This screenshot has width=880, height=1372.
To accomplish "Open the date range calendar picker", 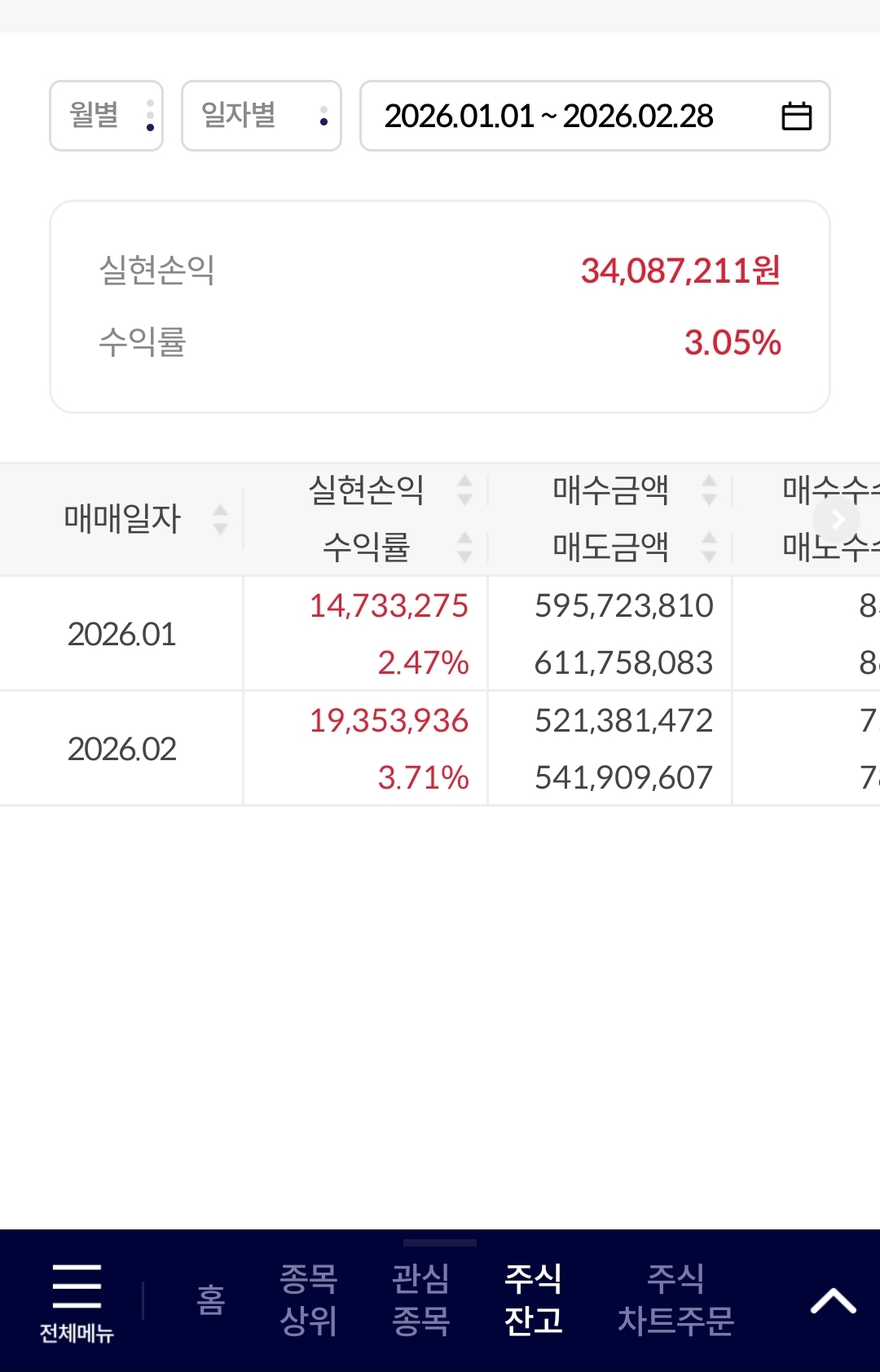I will pos(795,116).
